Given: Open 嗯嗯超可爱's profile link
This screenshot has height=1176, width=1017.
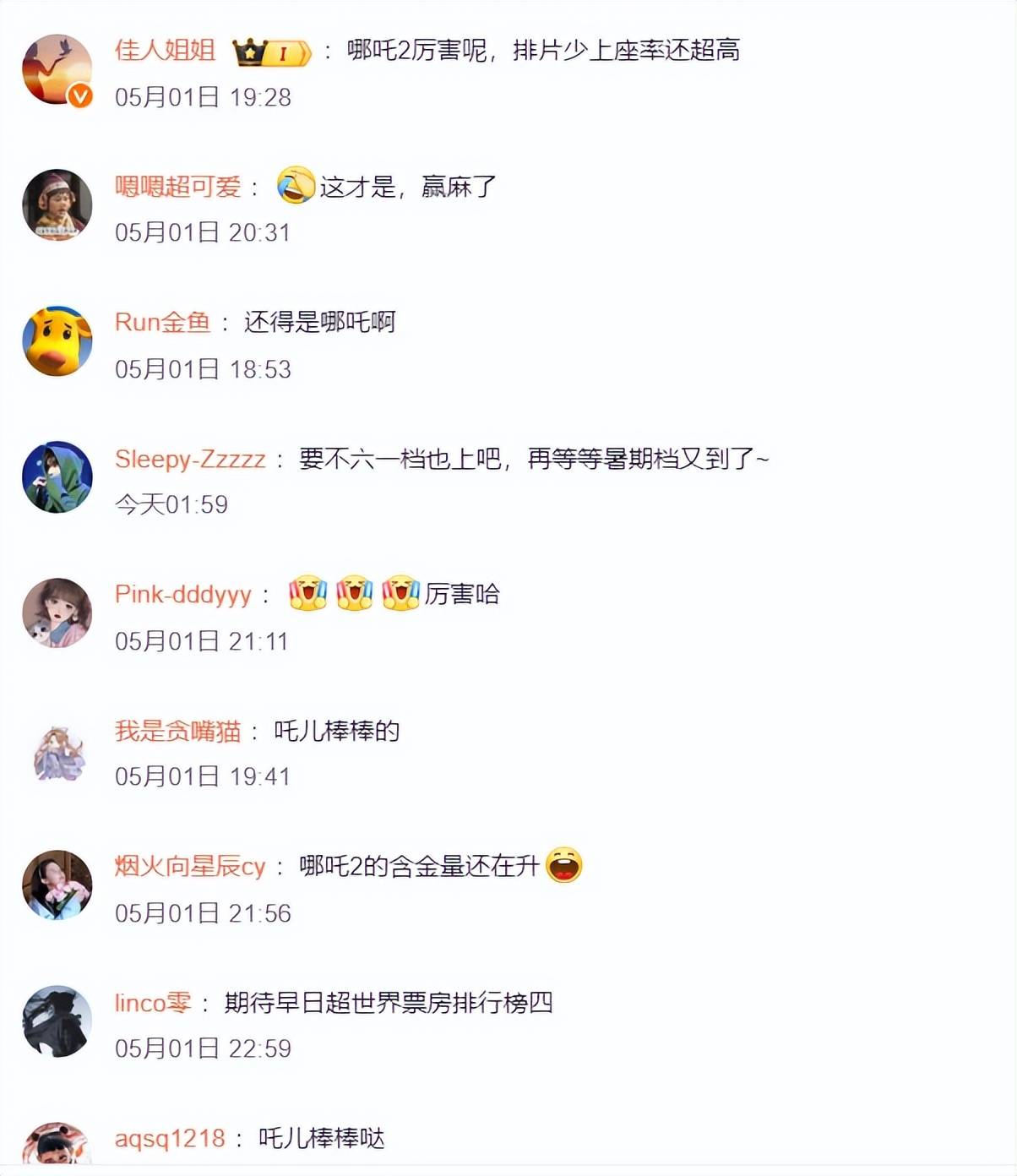Looking at the screenshot, I should coord(177,187).
